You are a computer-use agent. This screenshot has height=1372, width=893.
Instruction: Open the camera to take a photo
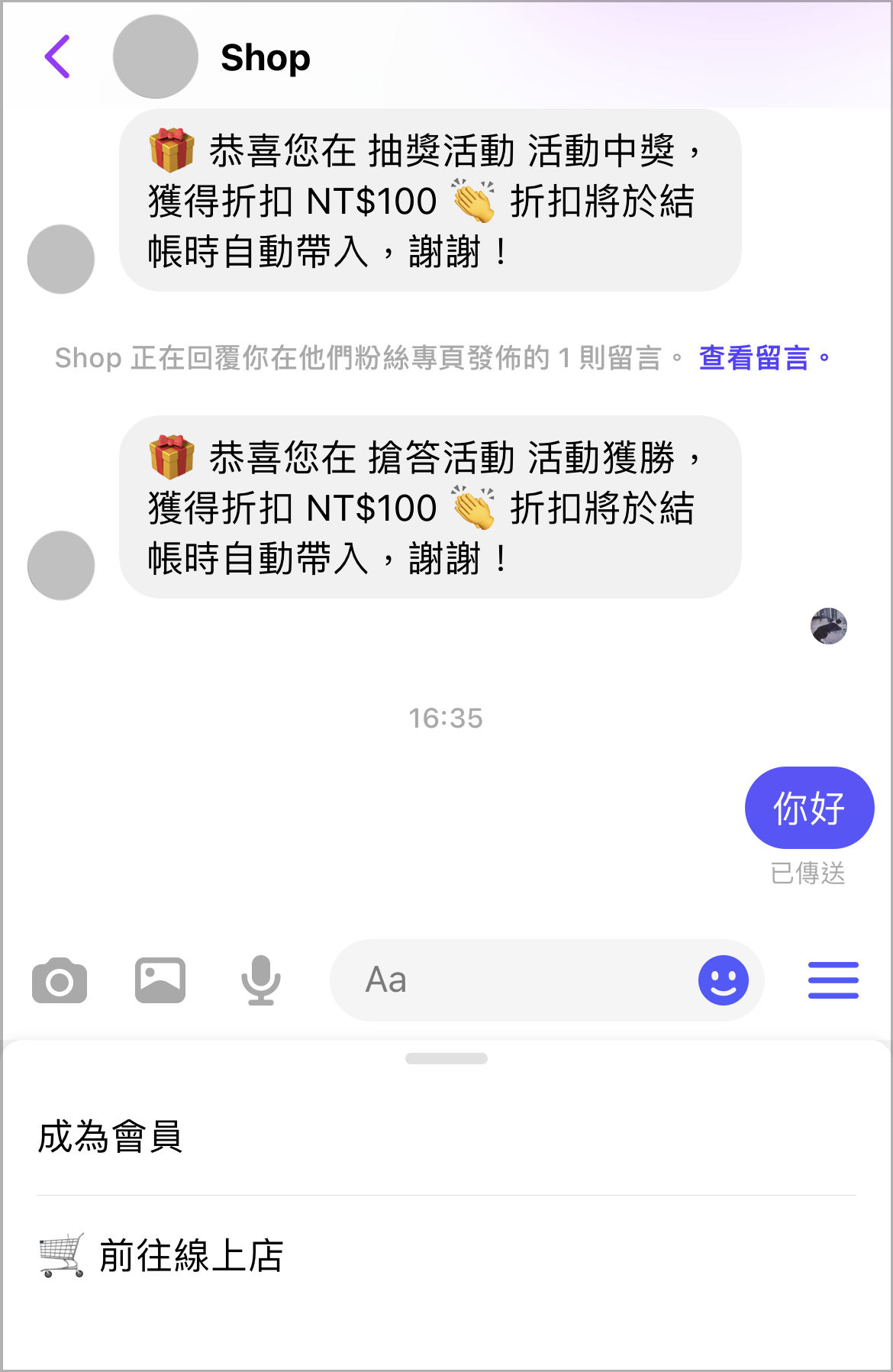[60, 980]
